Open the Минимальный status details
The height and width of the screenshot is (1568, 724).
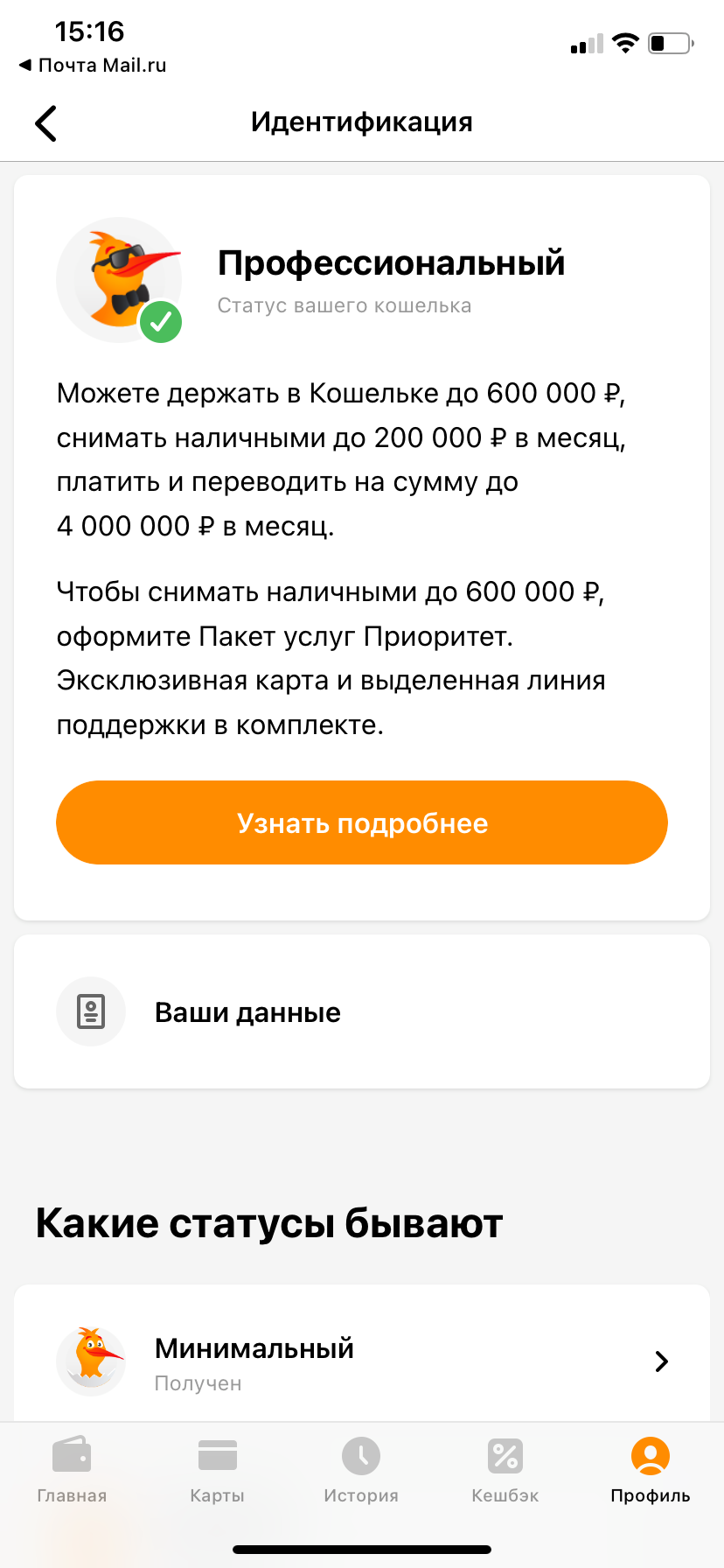(362, 1361)
